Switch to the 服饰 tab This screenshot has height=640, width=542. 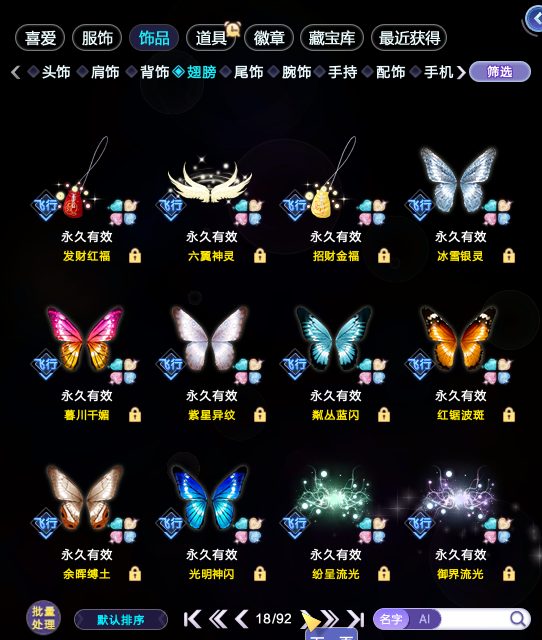[97, 38]
